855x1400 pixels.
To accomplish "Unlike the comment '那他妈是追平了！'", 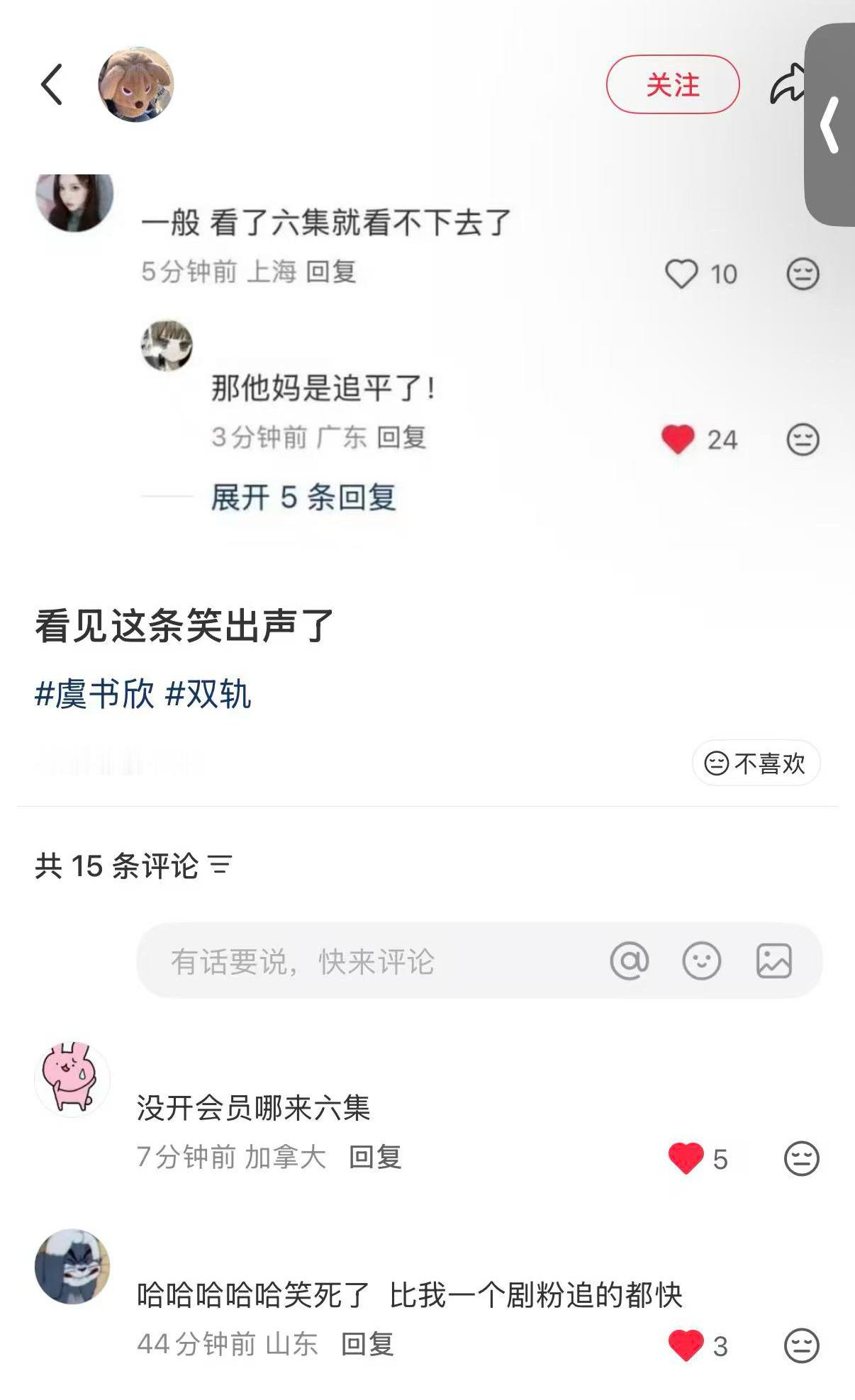I will (x=679, y=439).
